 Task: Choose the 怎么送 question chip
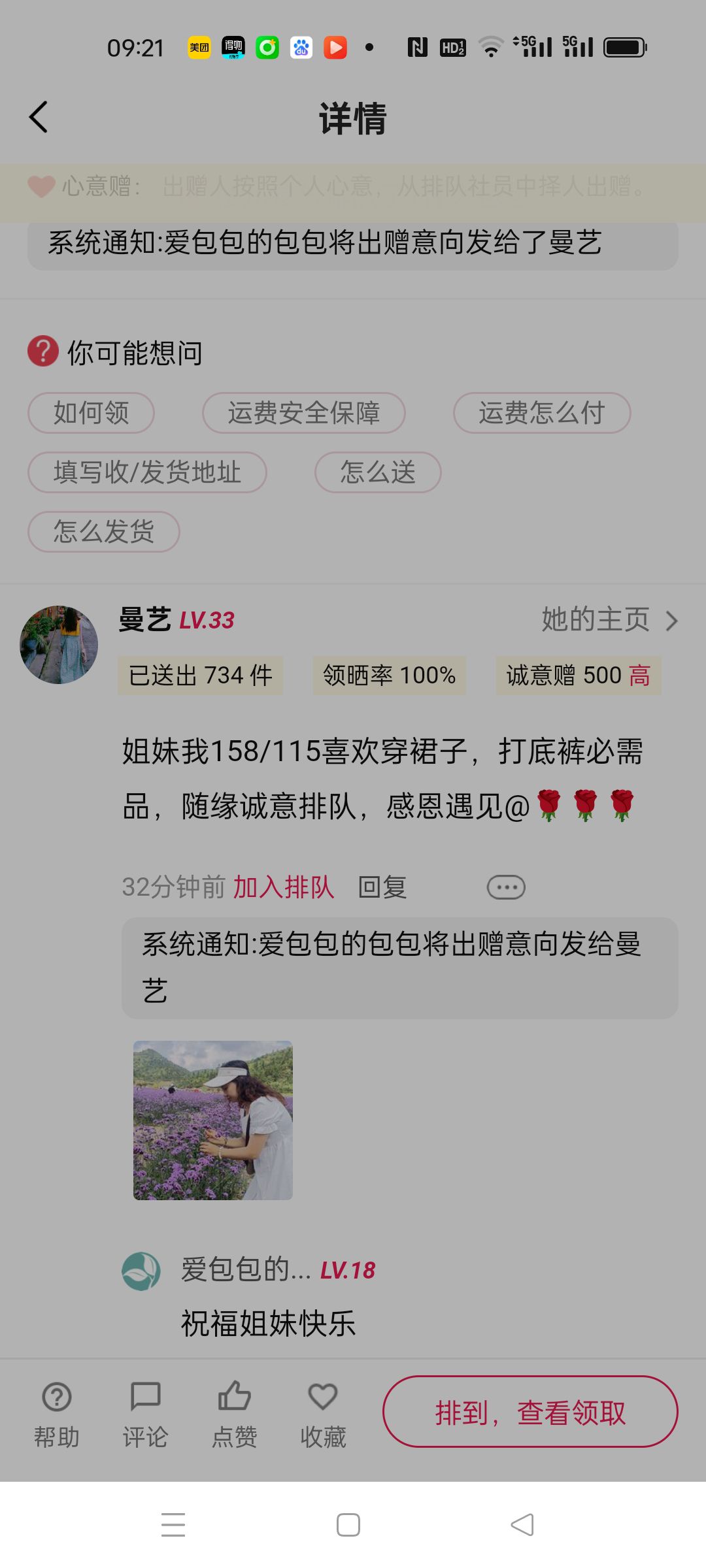[378, 472]
